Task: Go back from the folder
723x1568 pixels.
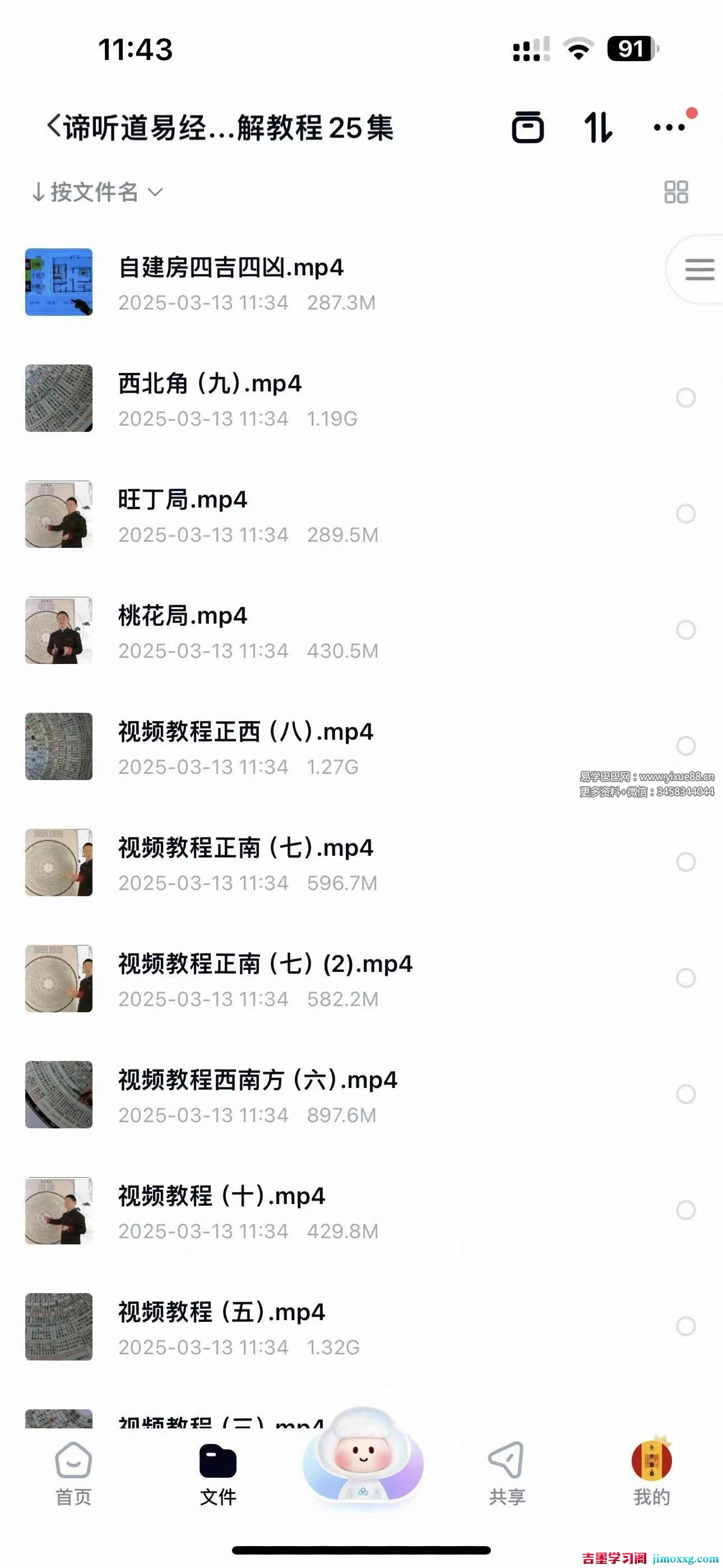Action: pyautogui.click(x=54, y=127)
